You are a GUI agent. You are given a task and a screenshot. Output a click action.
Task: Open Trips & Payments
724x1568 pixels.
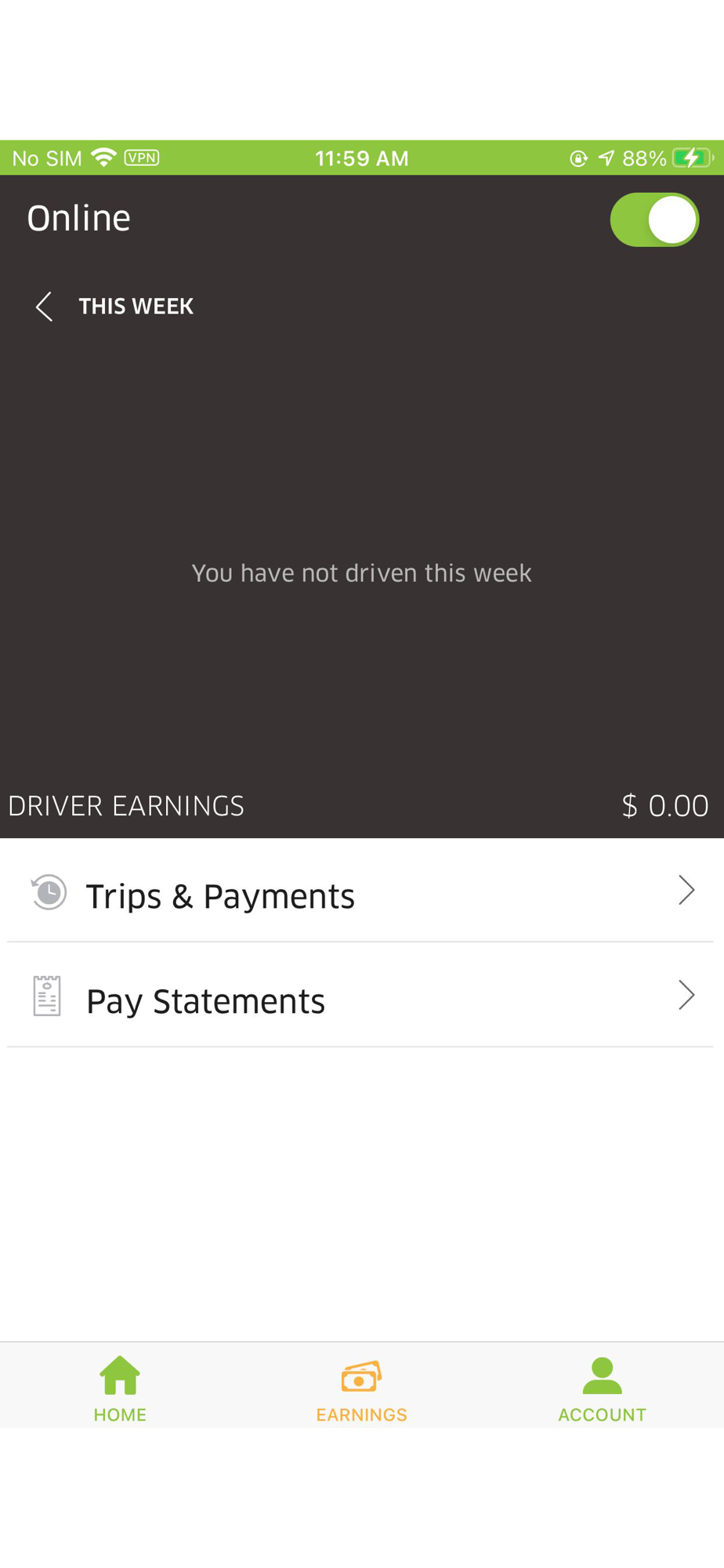[362, 891]
